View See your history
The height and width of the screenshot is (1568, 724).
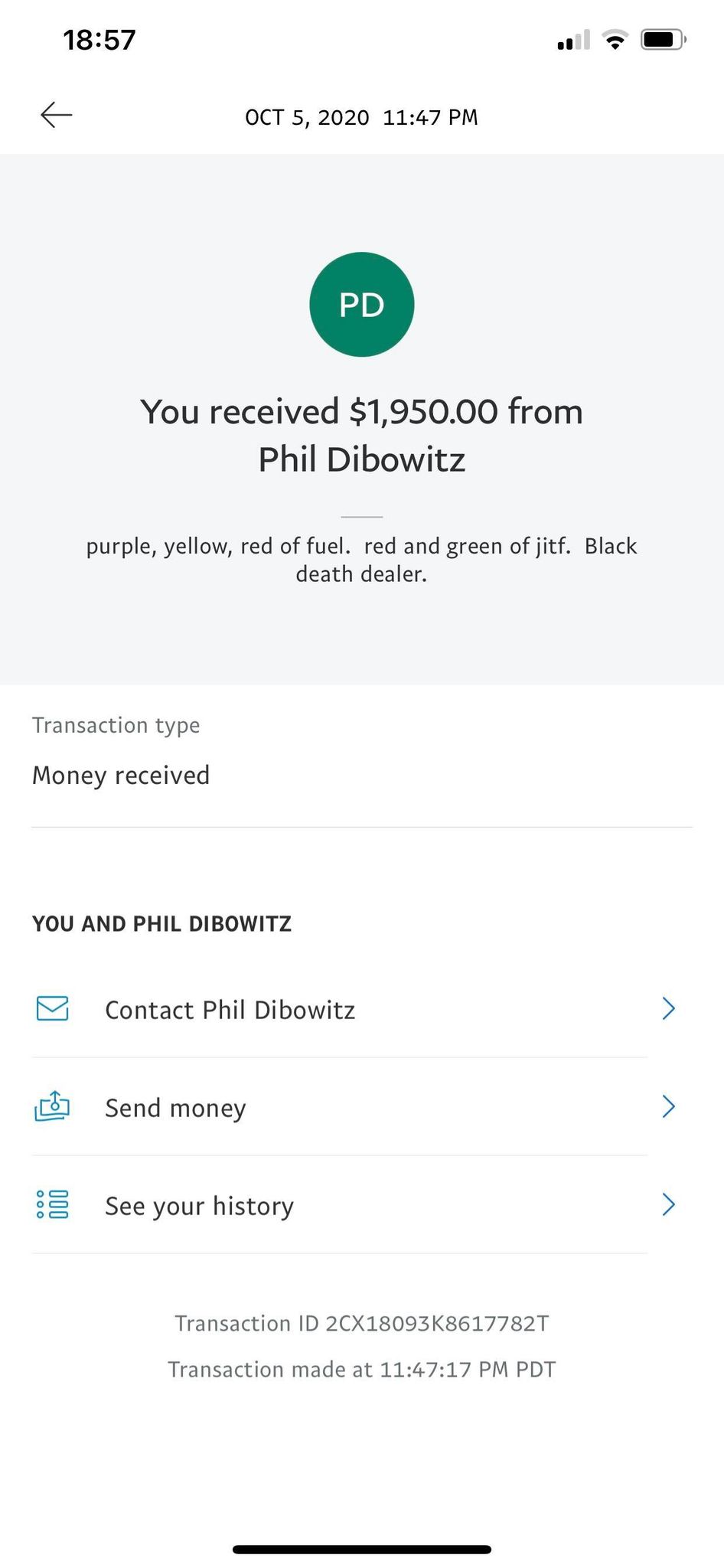point(199,1206)
